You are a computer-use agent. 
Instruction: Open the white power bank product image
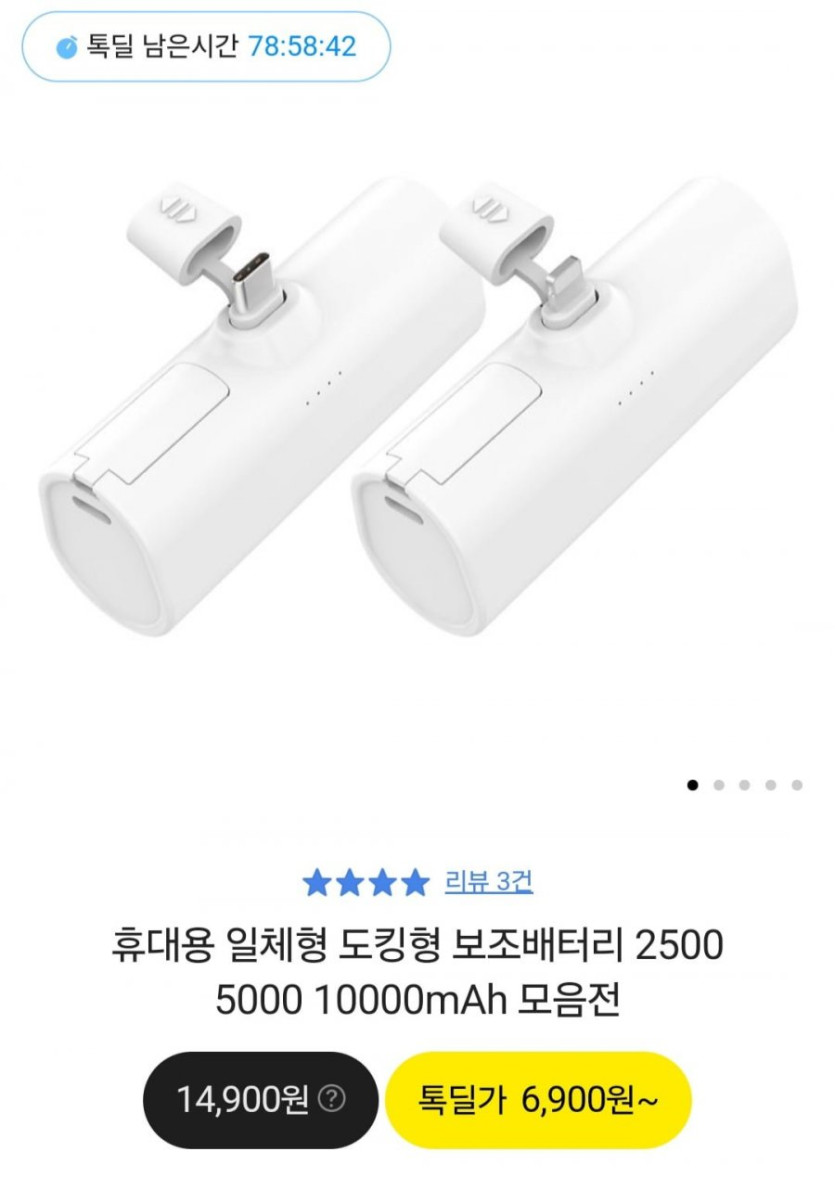point(417,410)
